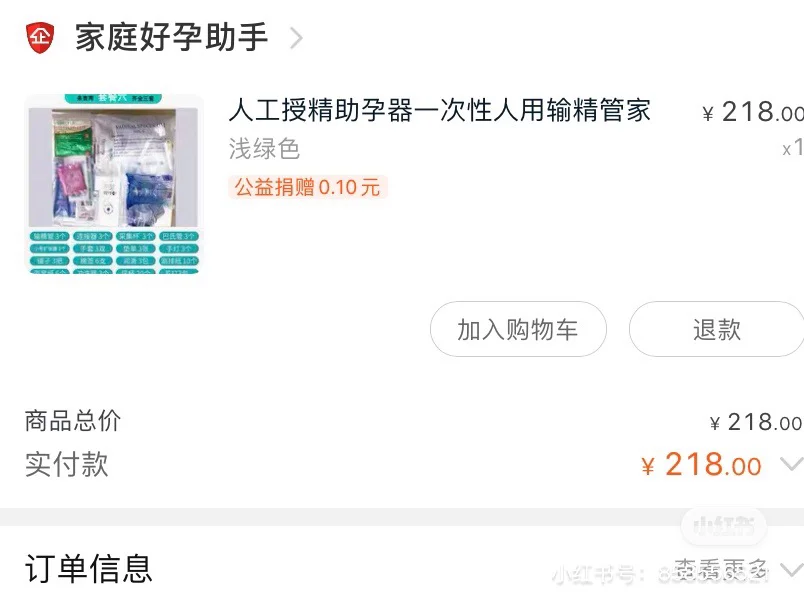Expand the 实付款 price details

pos(790,464)
